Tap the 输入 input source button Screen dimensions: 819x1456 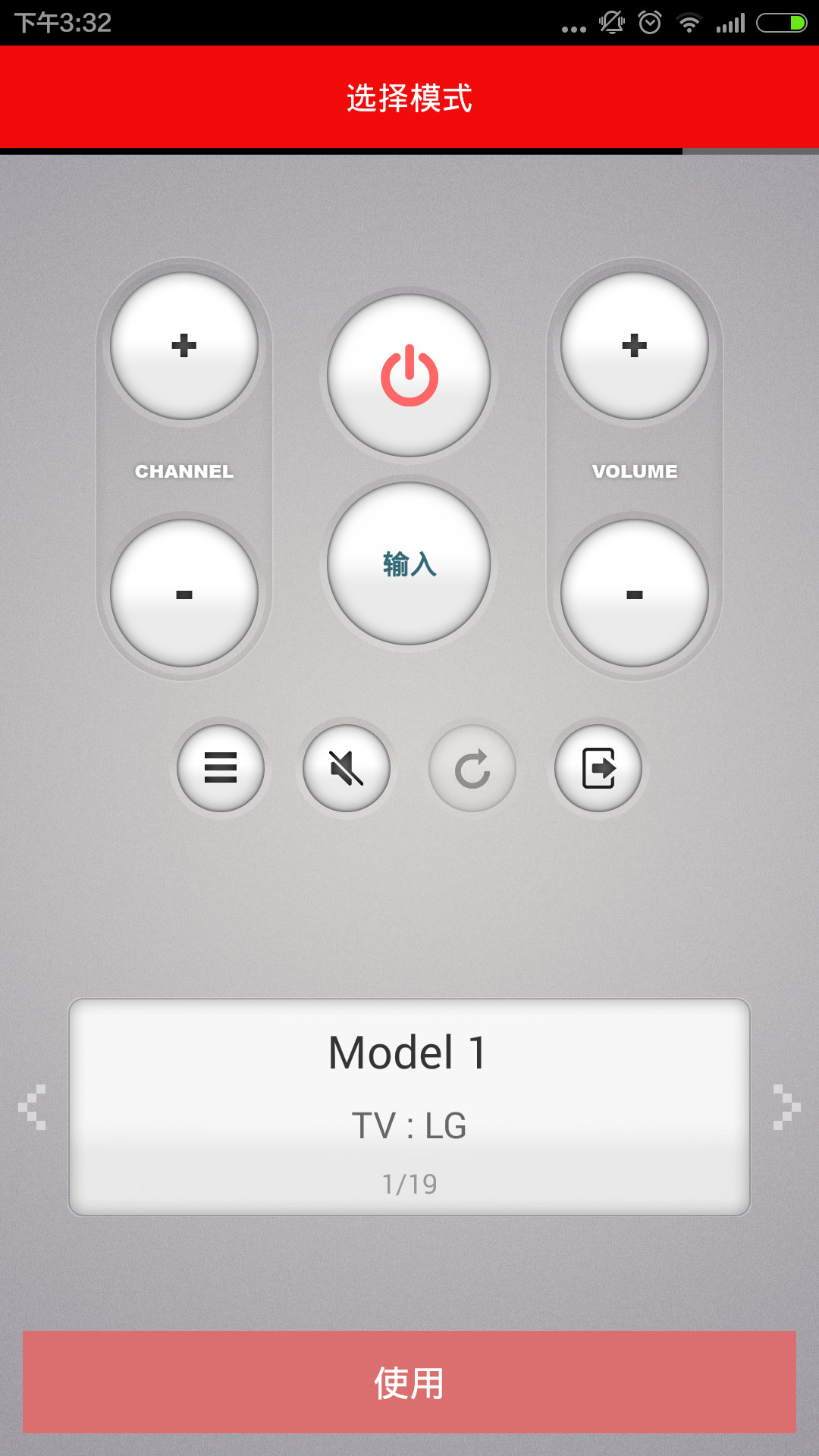coord(409,564)
